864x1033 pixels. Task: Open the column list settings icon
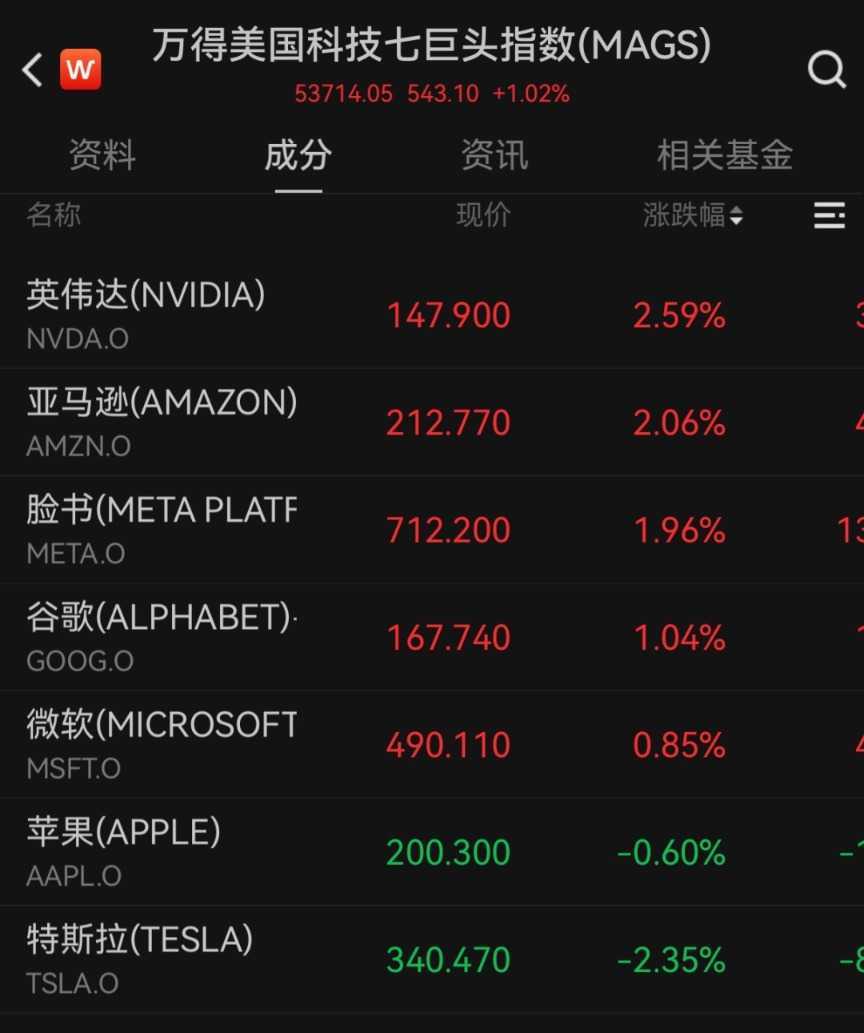click(829, 215)
